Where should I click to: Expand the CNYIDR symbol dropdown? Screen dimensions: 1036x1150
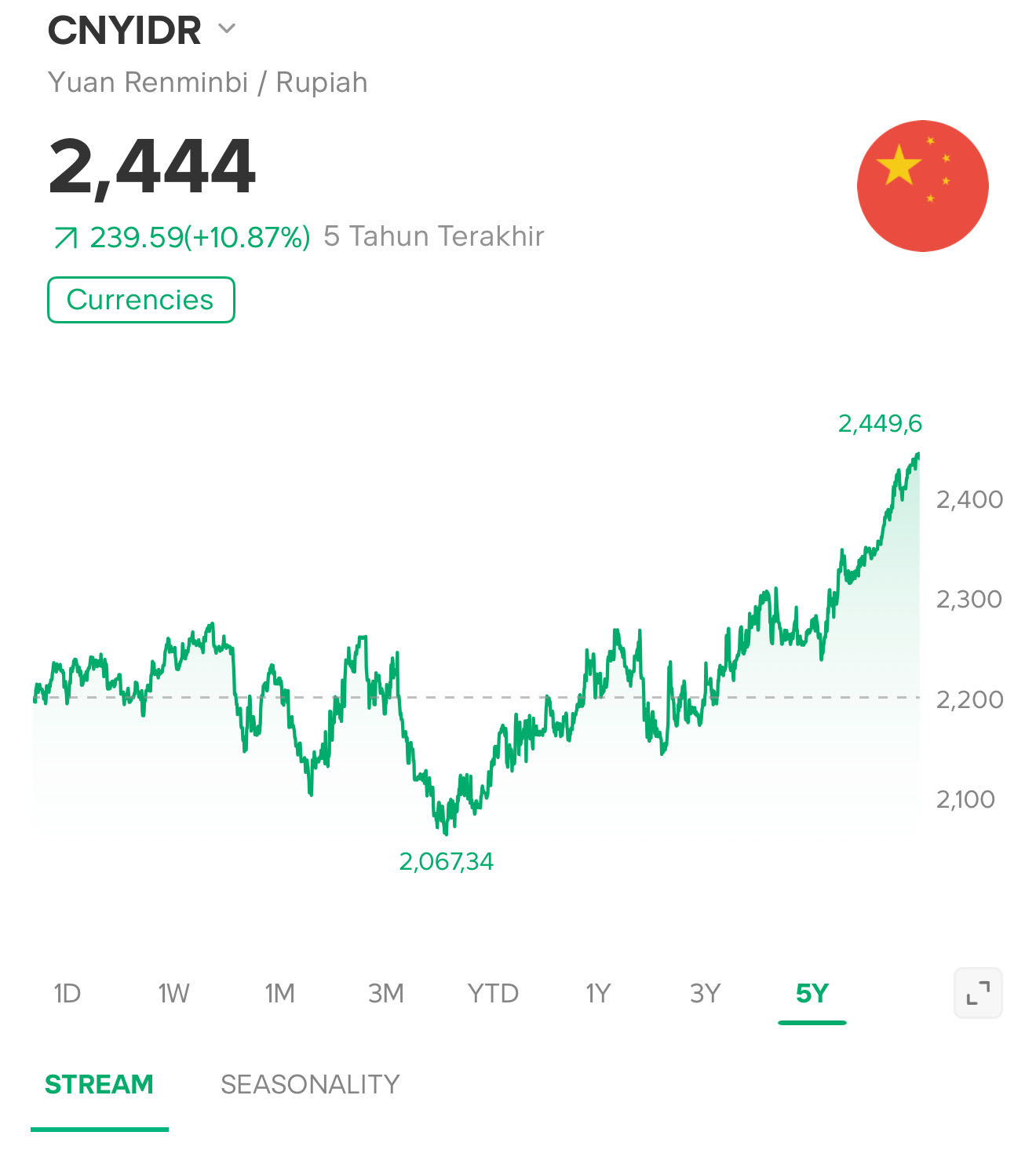[226, 30]
